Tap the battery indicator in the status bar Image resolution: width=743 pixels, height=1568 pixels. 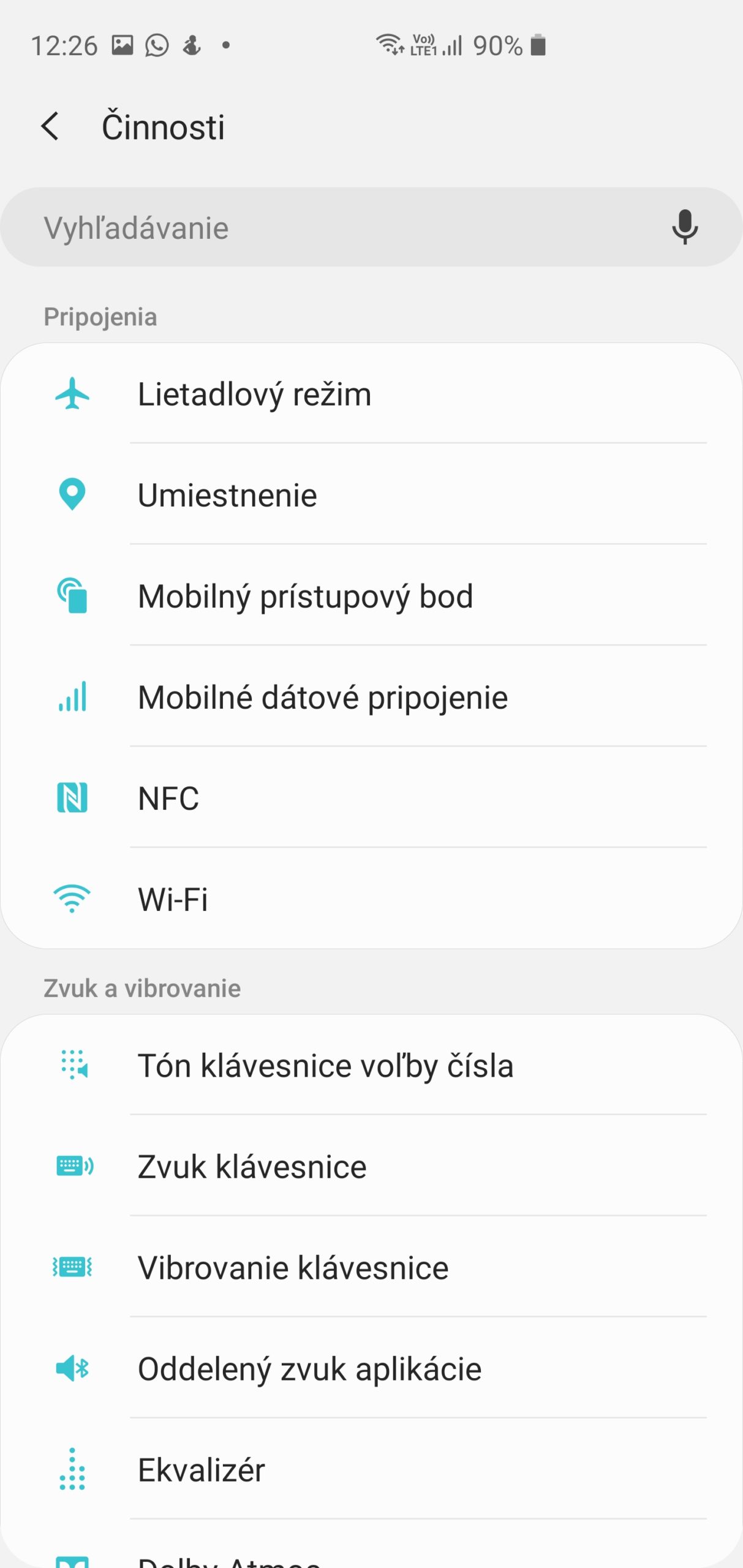tap(538, 44)
